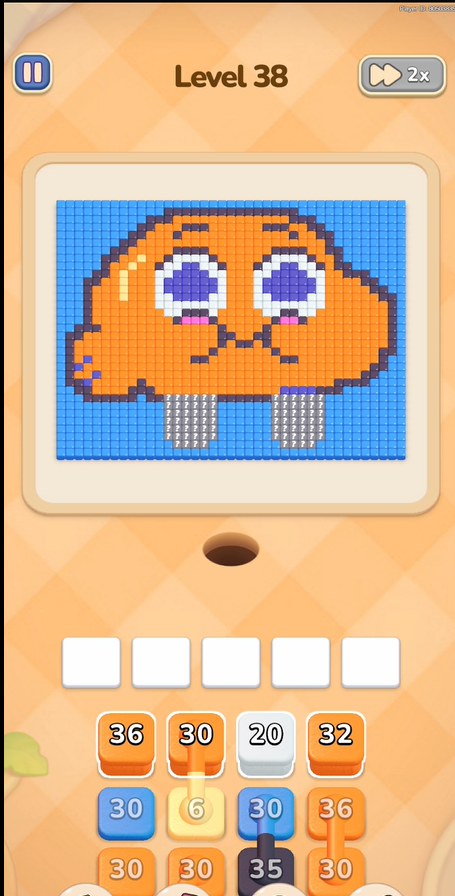Toggle the 2x speed button

point(402,75)
